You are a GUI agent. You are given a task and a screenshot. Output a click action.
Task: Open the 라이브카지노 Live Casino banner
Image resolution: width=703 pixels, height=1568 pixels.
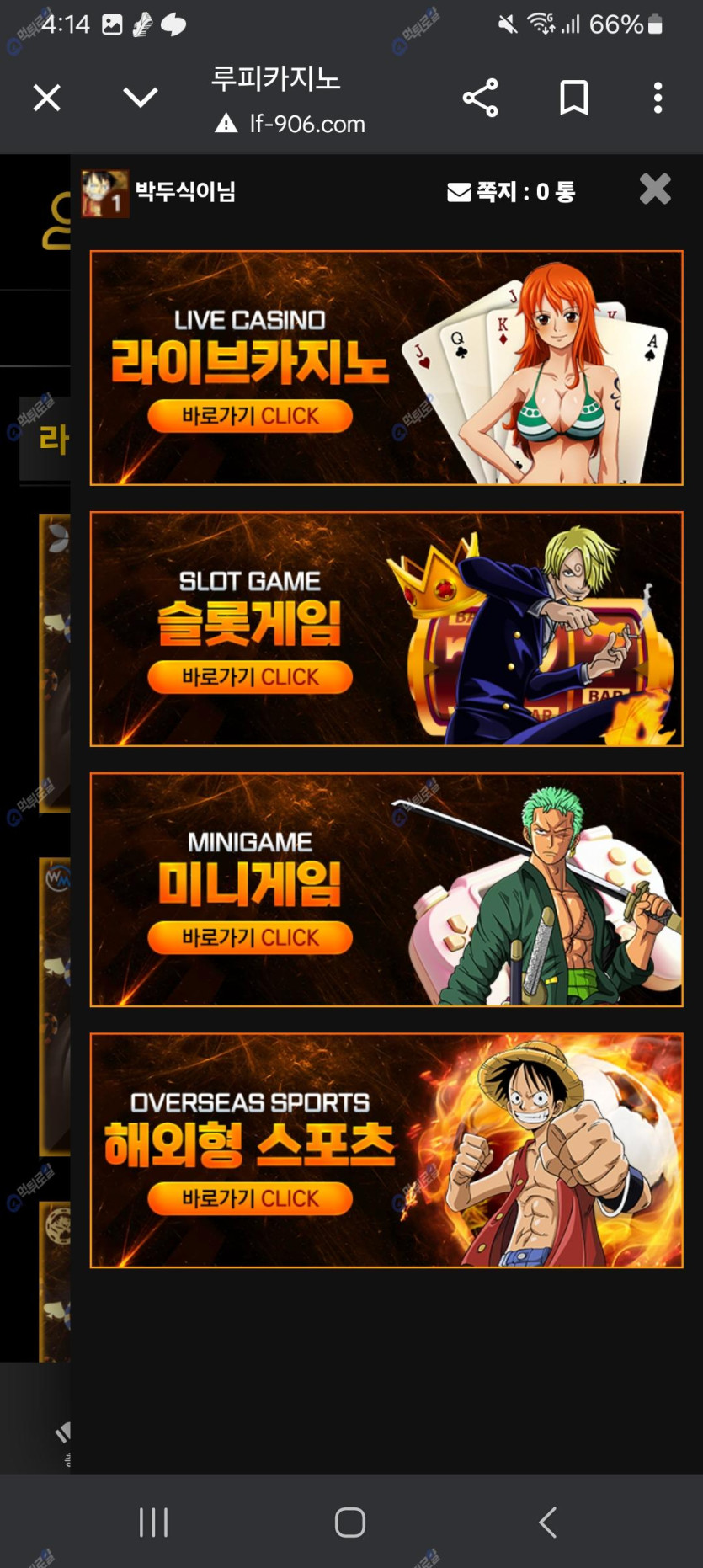(386, 368)
